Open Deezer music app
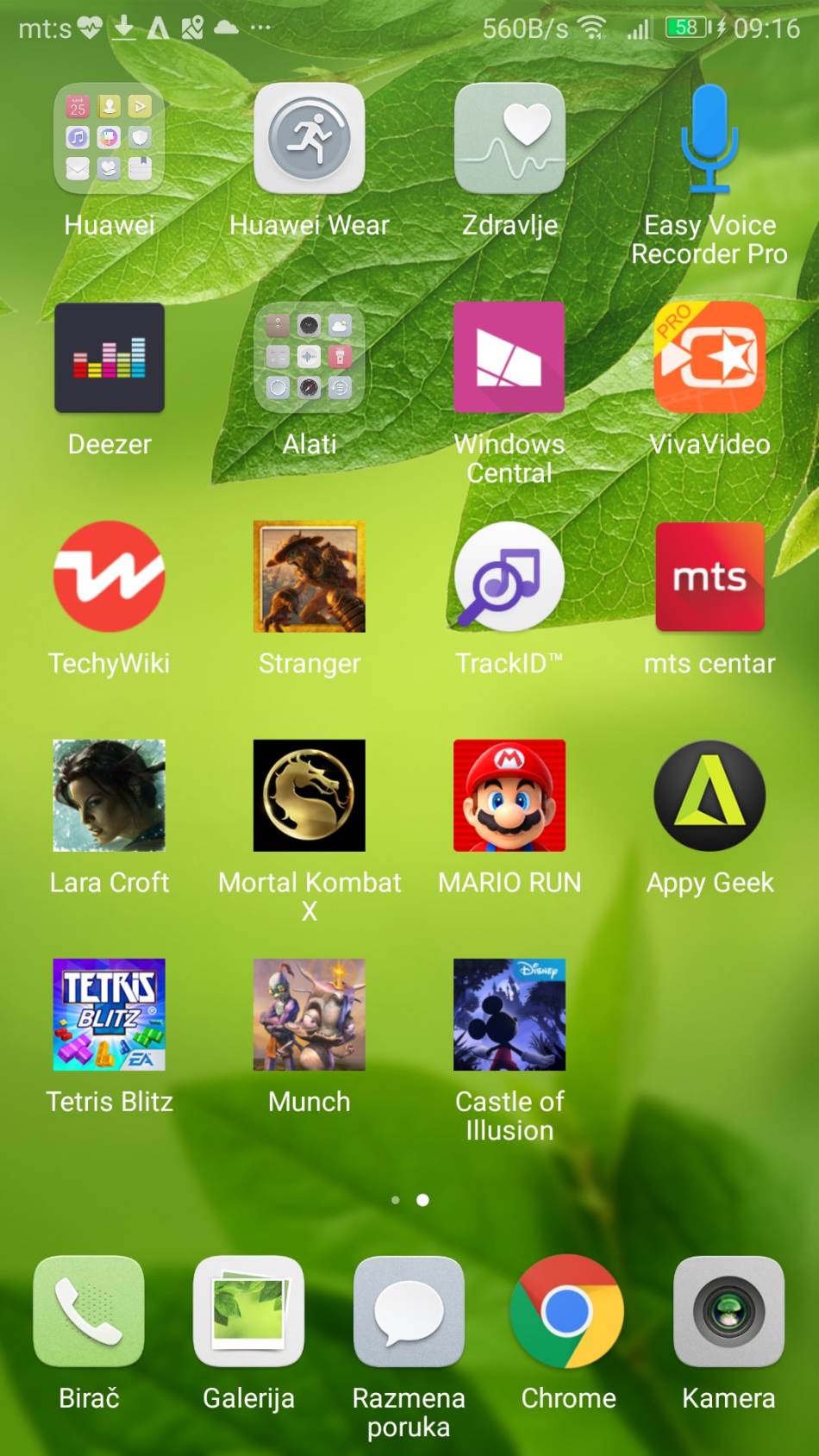The width and height of the screenshot is (819, 1456). pos(109,357)
